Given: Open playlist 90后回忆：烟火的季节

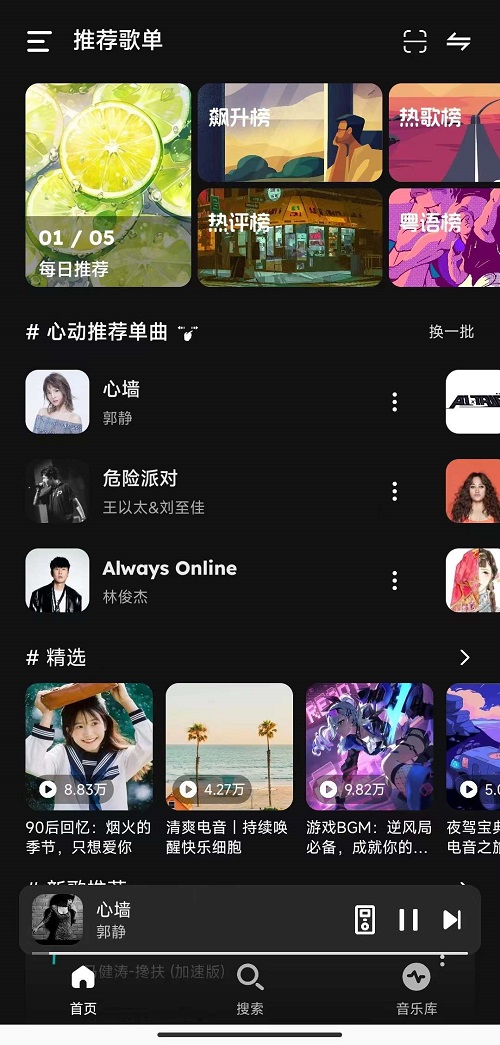Looking at the screenshot, I should (x=89, y=770).
